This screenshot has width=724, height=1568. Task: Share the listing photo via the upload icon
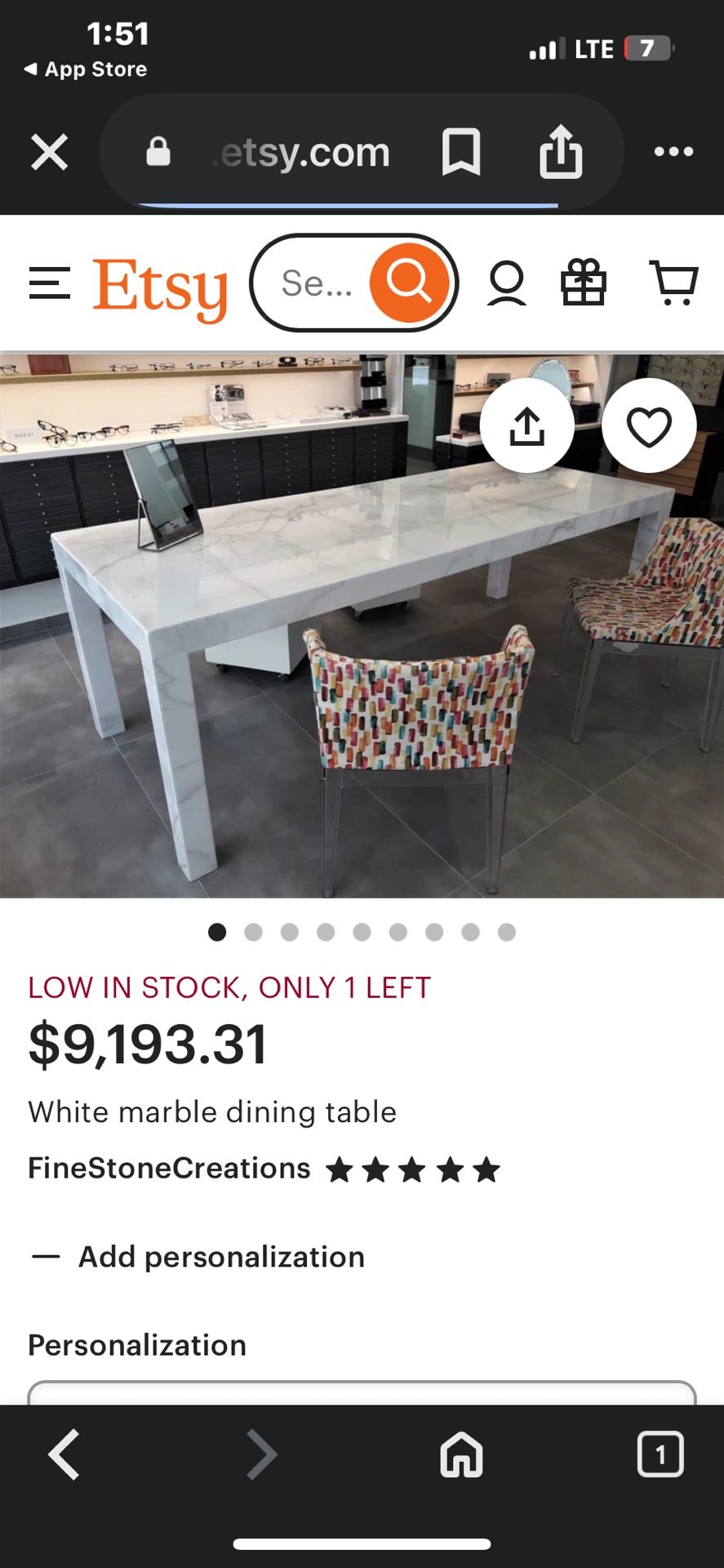(x=527, y=425)
